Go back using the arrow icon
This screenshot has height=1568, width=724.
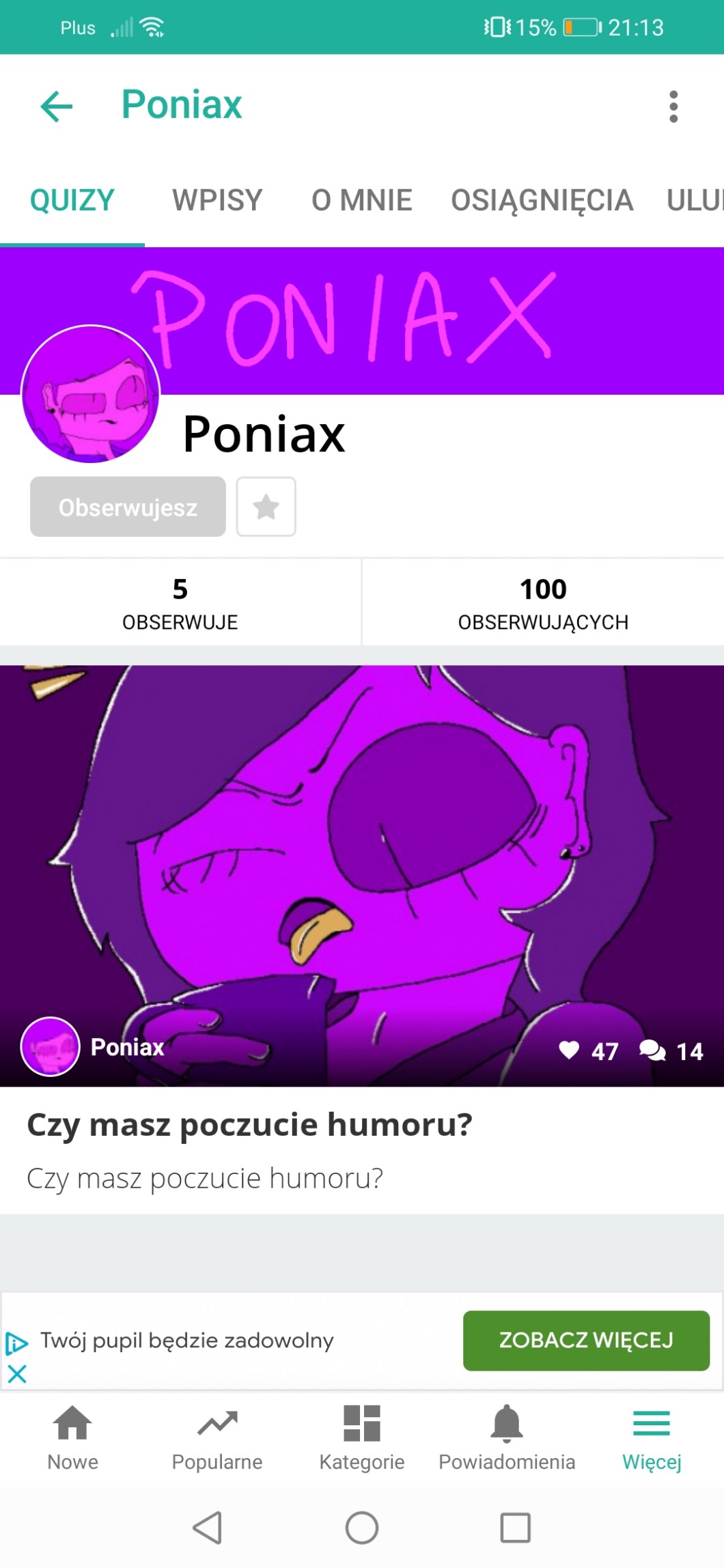[57, 107]
